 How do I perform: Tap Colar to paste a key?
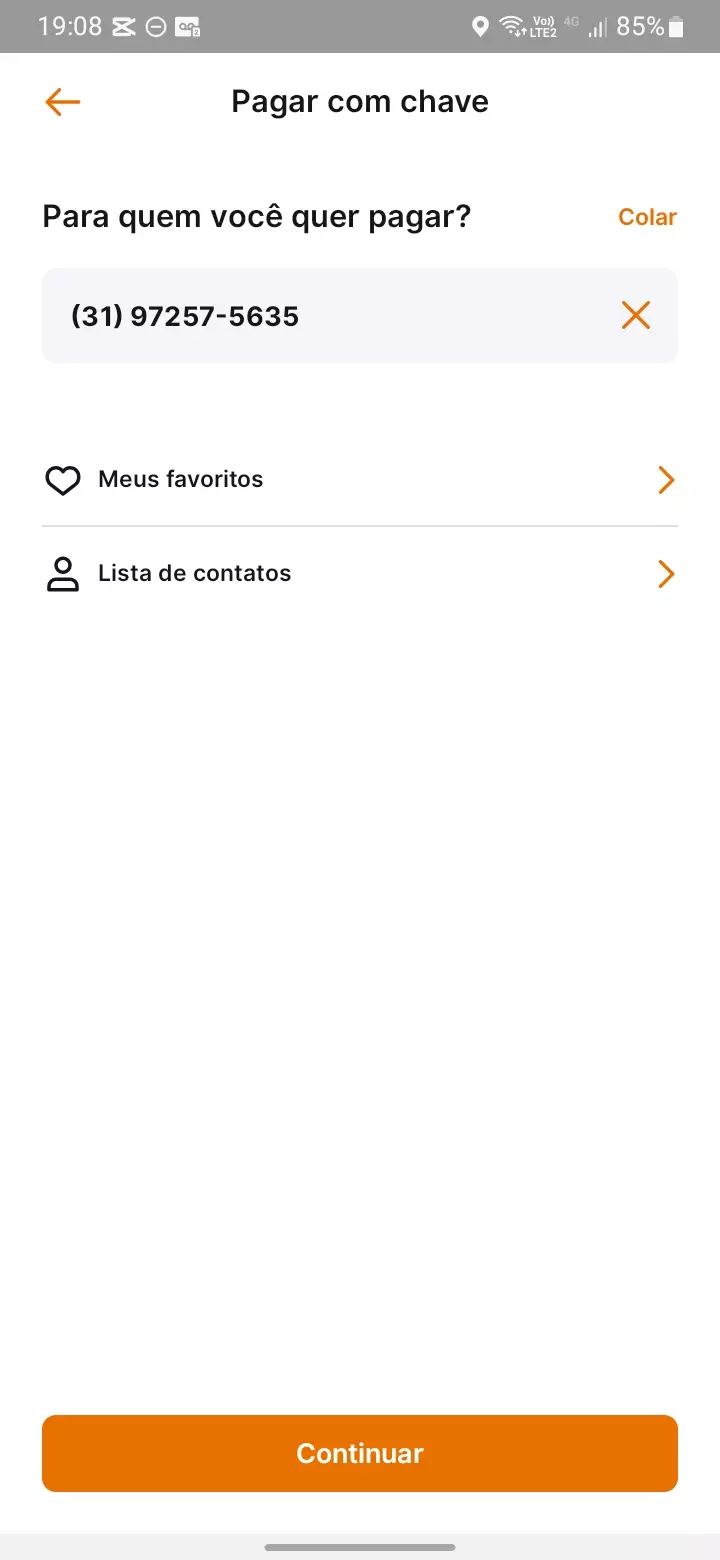click(x=647, y=217)
